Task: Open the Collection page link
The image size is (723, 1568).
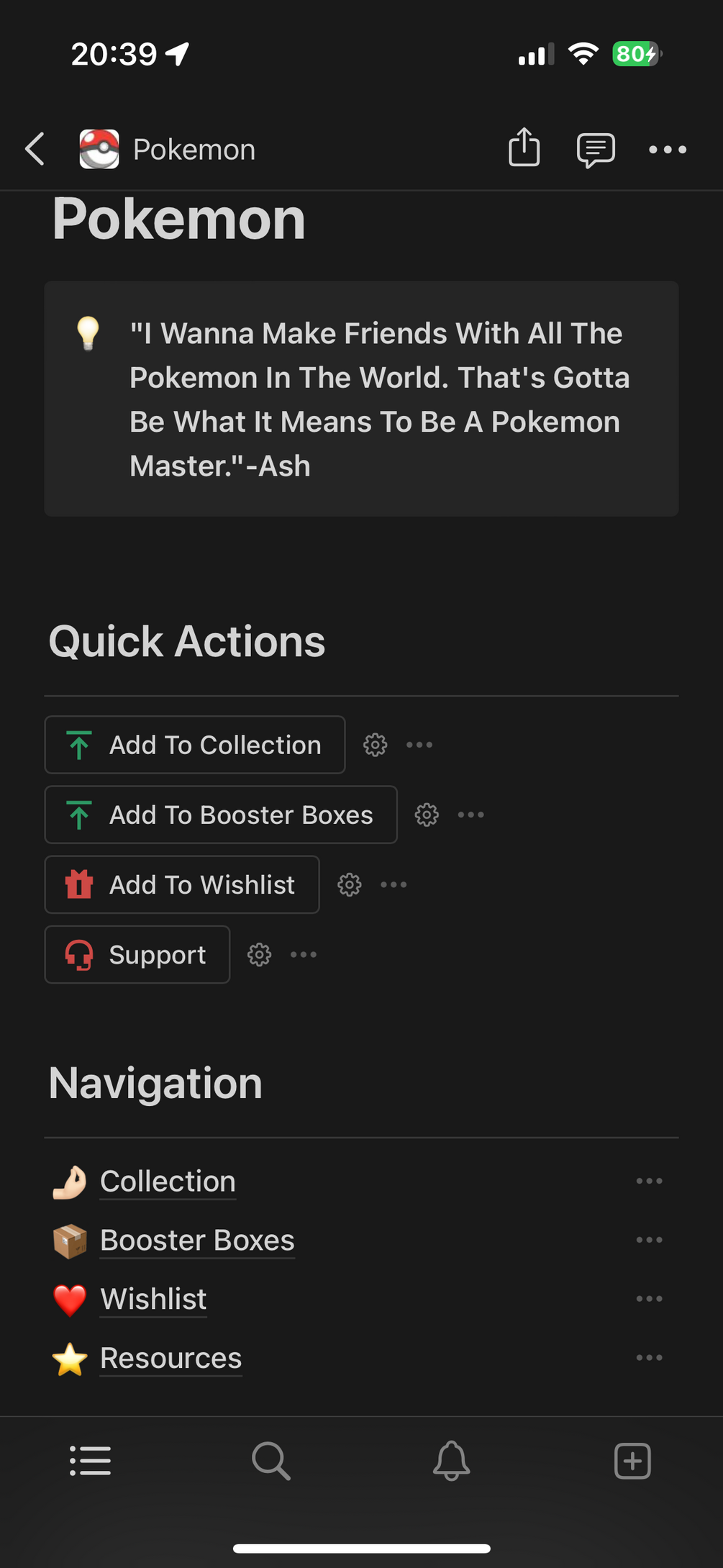Action: coord(168,1182)
